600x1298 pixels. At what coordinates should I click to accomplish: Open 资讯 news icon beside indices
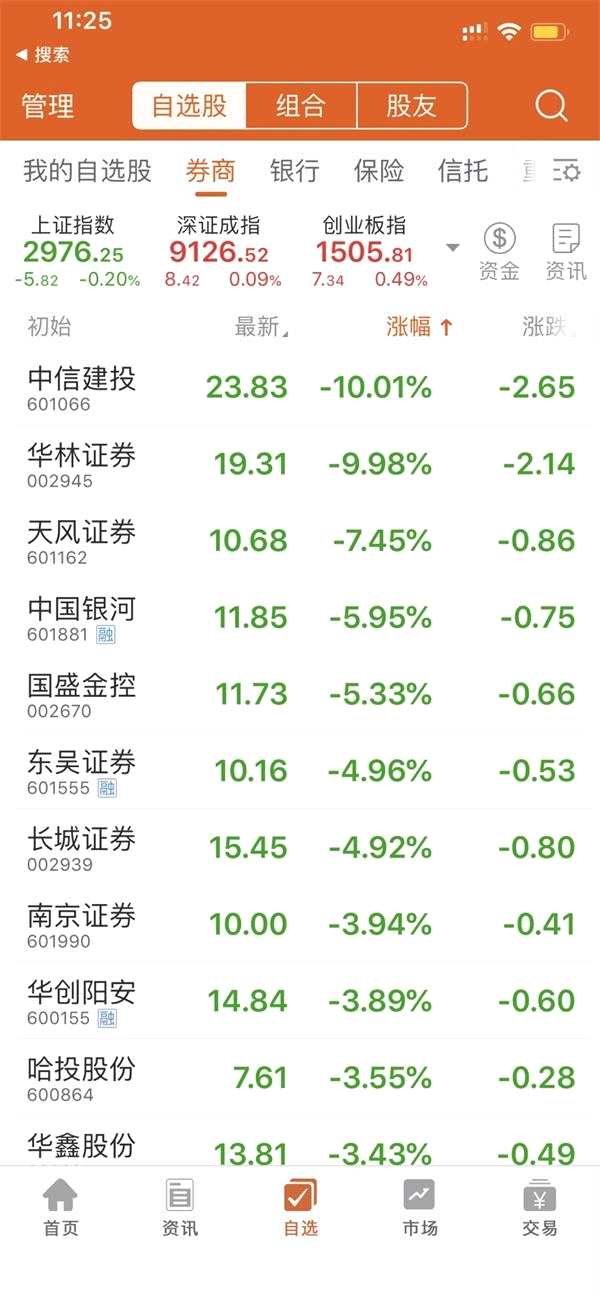566,251
